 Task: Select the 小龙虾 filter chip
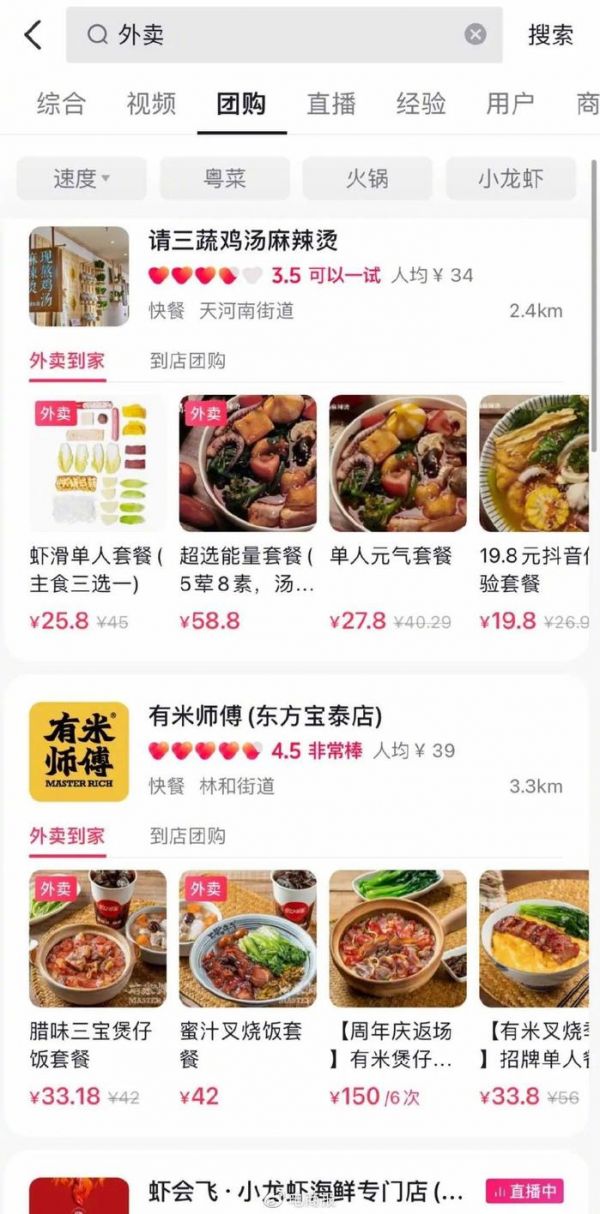510,179
